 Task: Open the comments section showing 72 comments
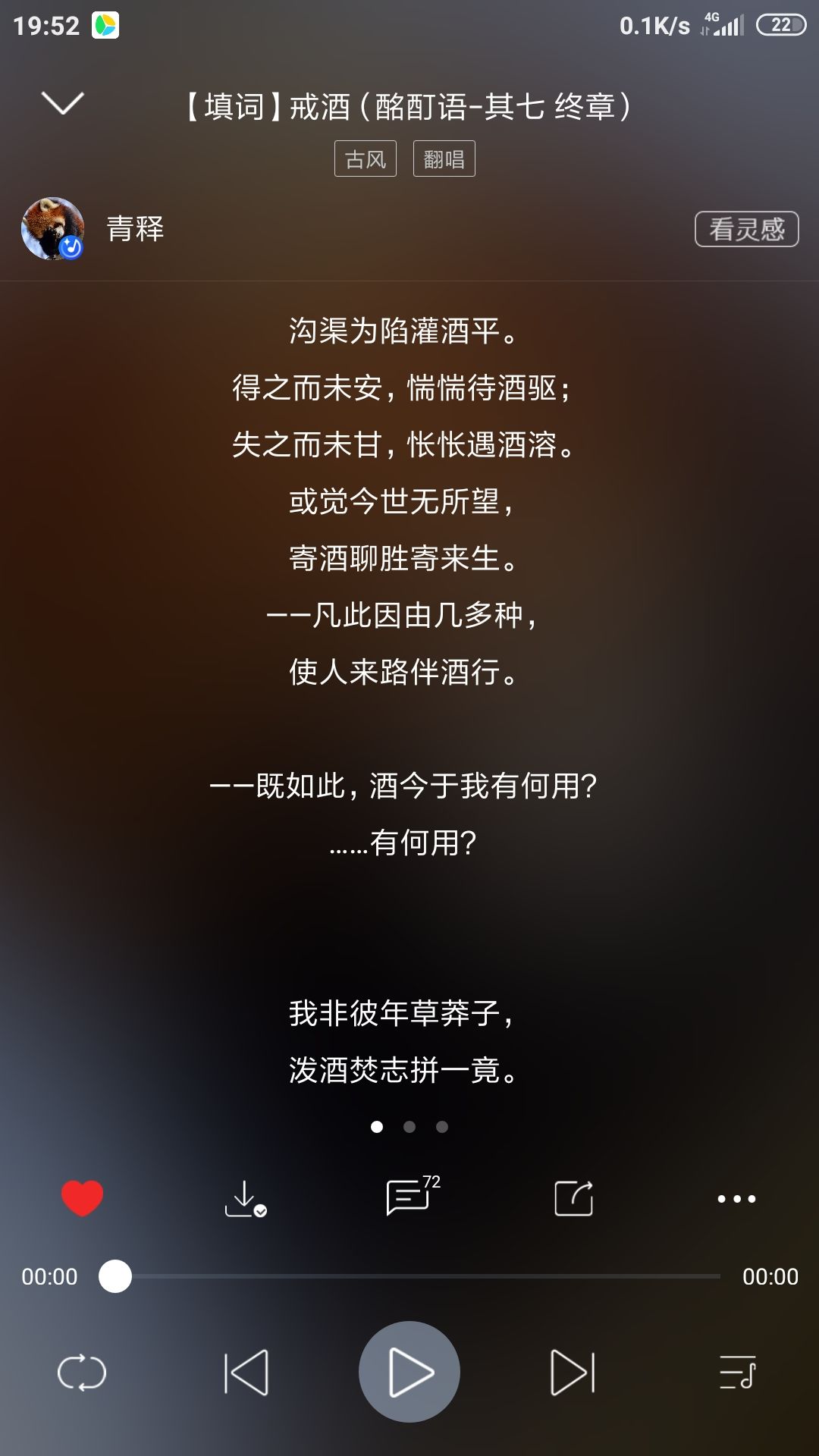409,1197
